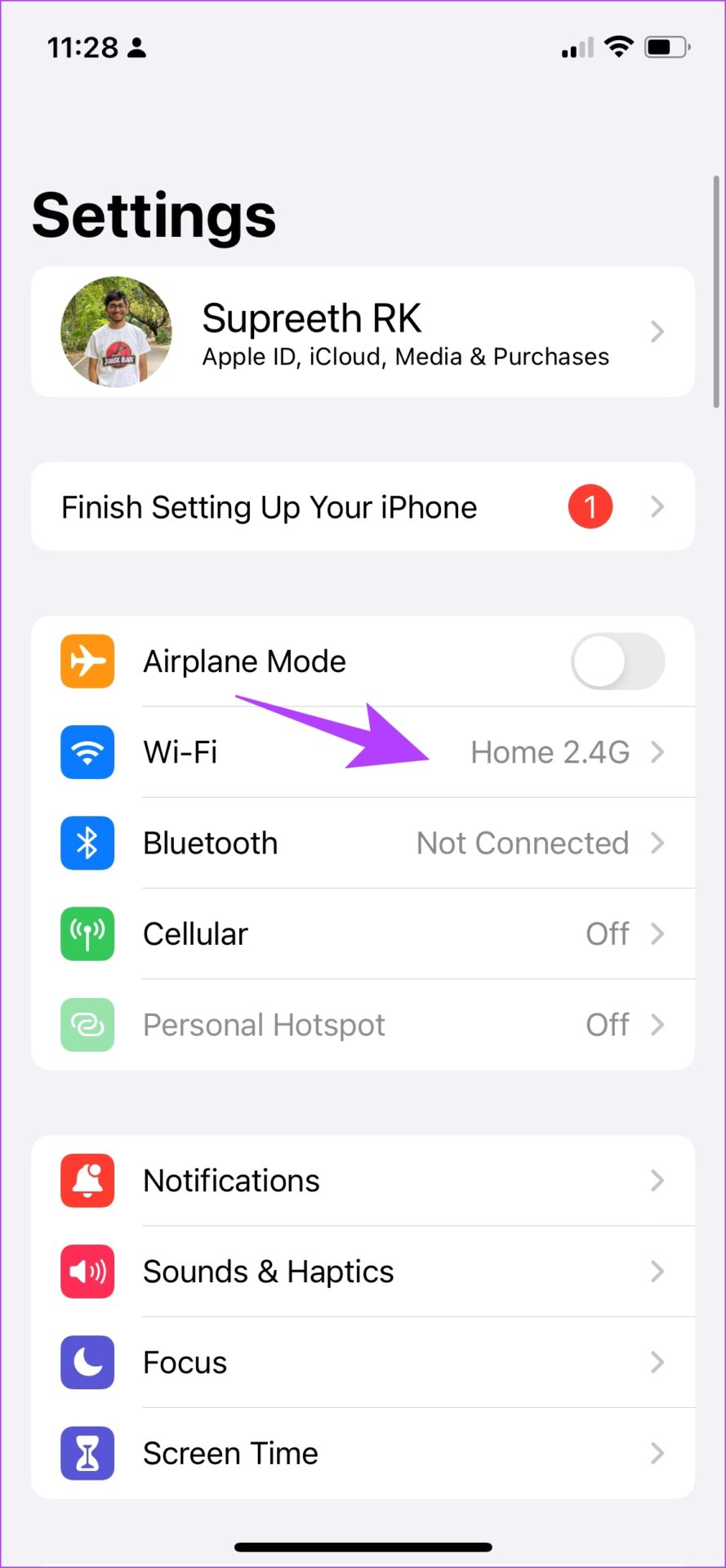
Task: Open Cellular settings
Action: pyautogui.click(x=363, y=933)
